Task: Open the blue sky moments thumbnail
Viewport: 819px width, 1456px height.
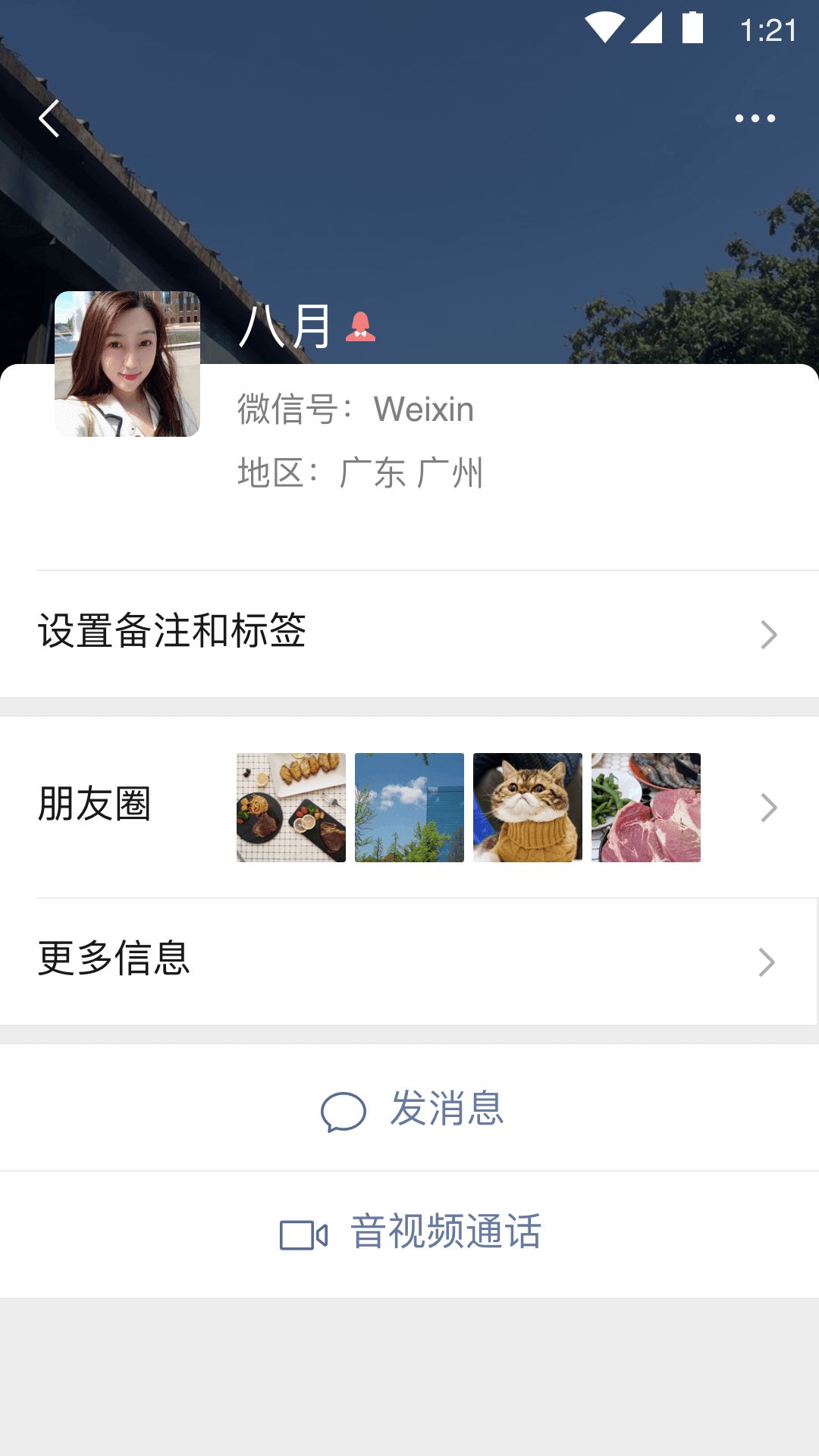Action: (x=409, y=807)
